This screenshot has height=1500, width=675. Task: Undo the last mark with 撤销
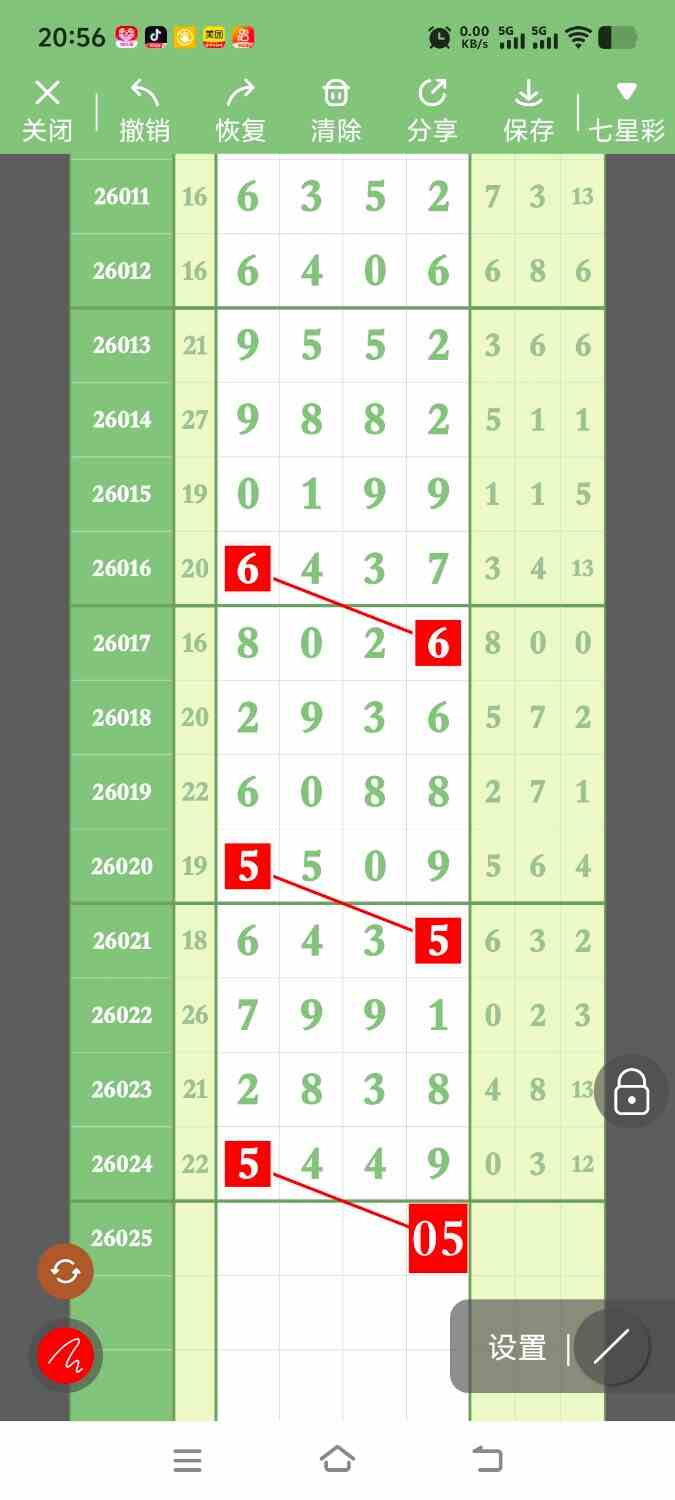point(144,111)
